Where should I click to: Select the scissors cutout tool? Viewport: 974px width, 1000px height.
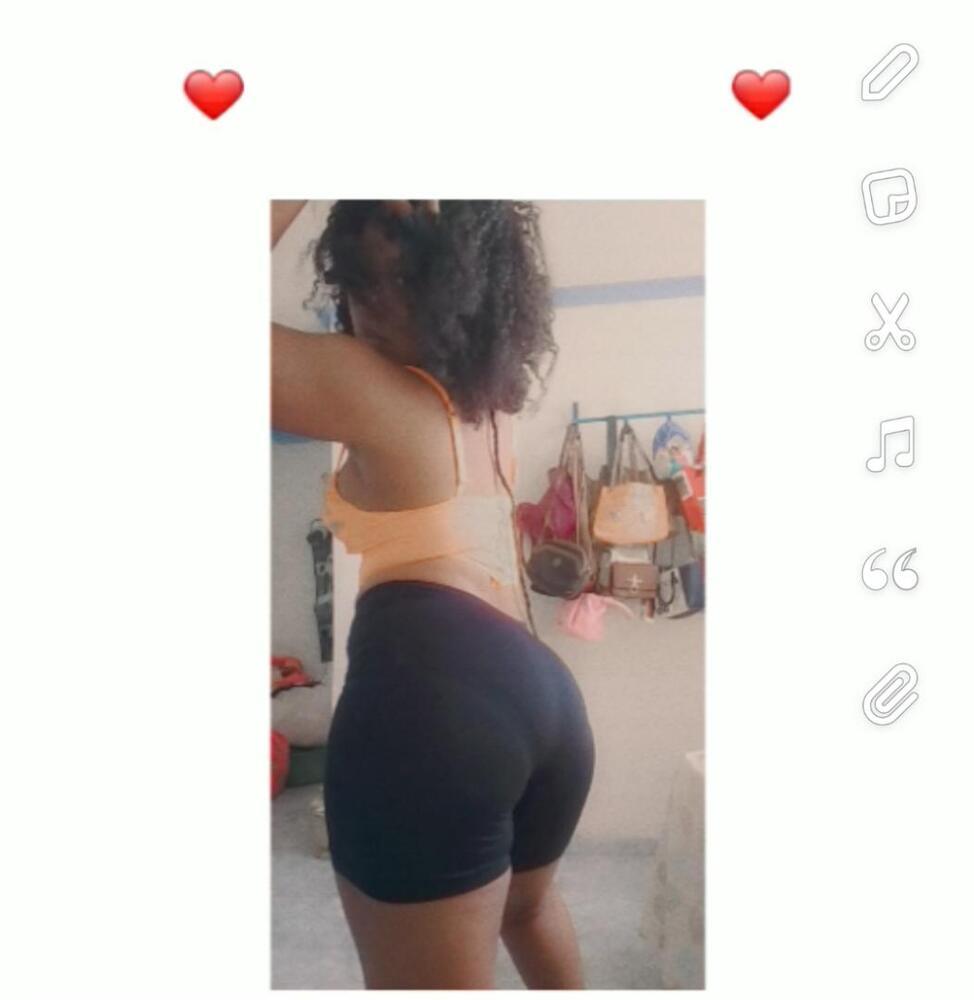(889, 321)
